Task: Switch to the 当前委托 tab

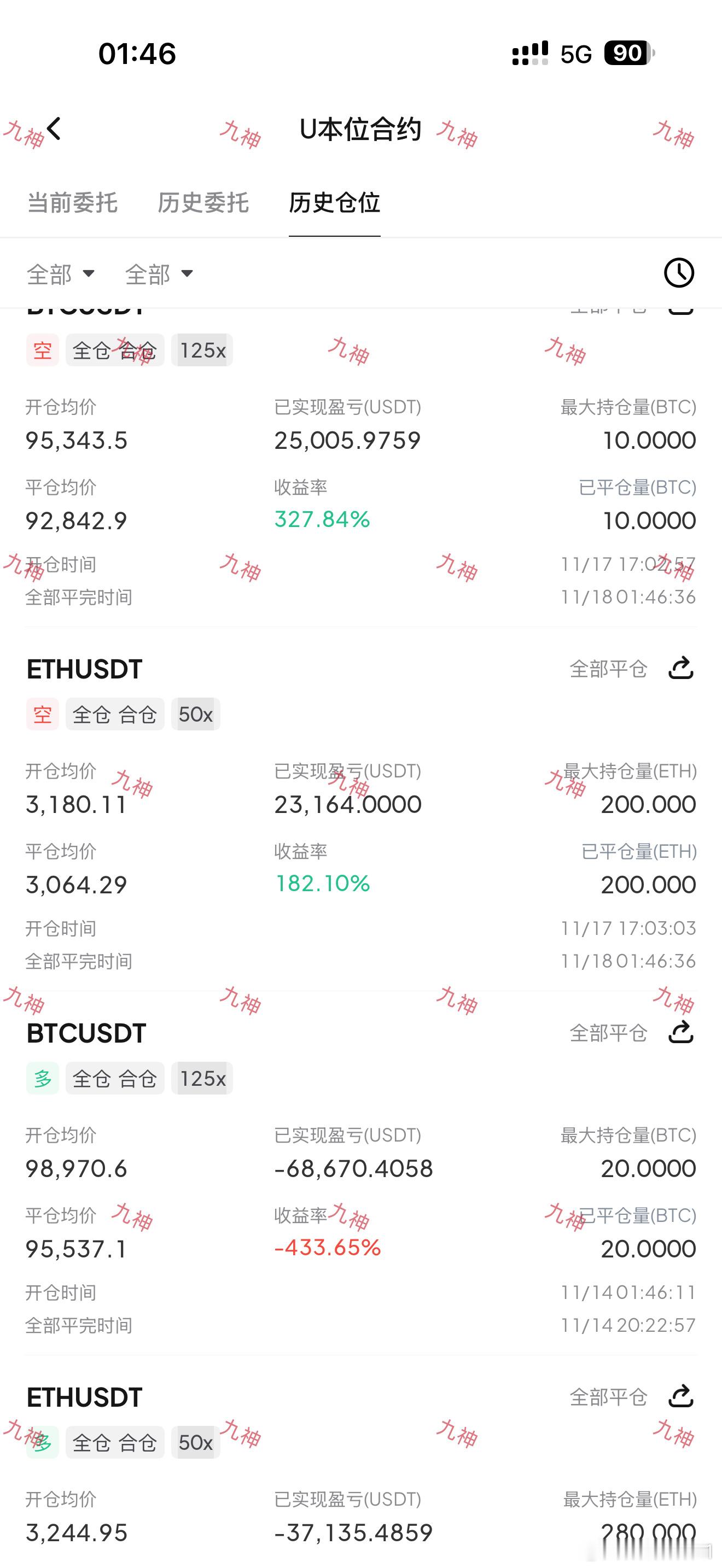Action: point(72,203)
